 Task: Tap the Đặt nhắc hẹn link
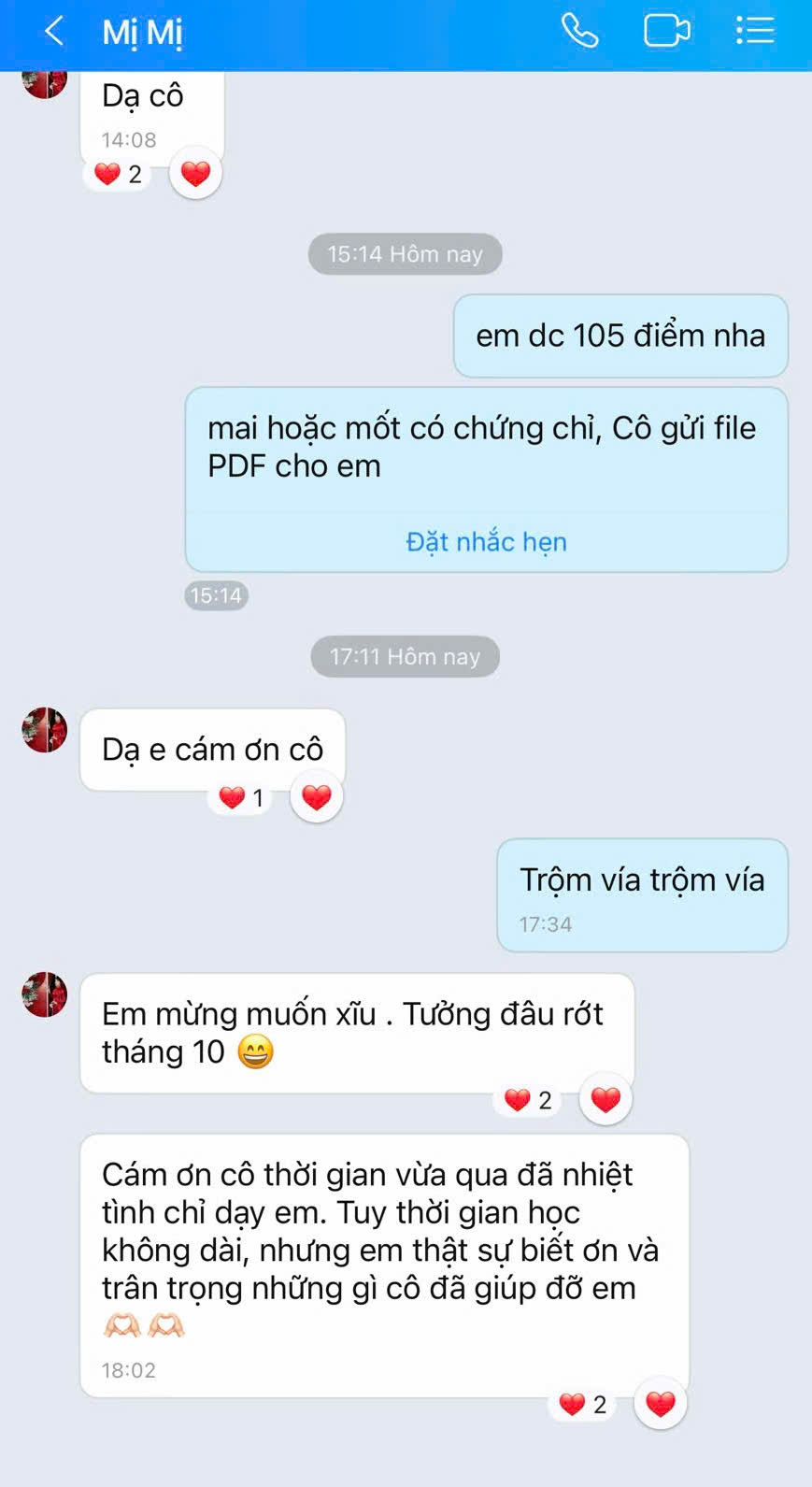[x=486, y=542]
